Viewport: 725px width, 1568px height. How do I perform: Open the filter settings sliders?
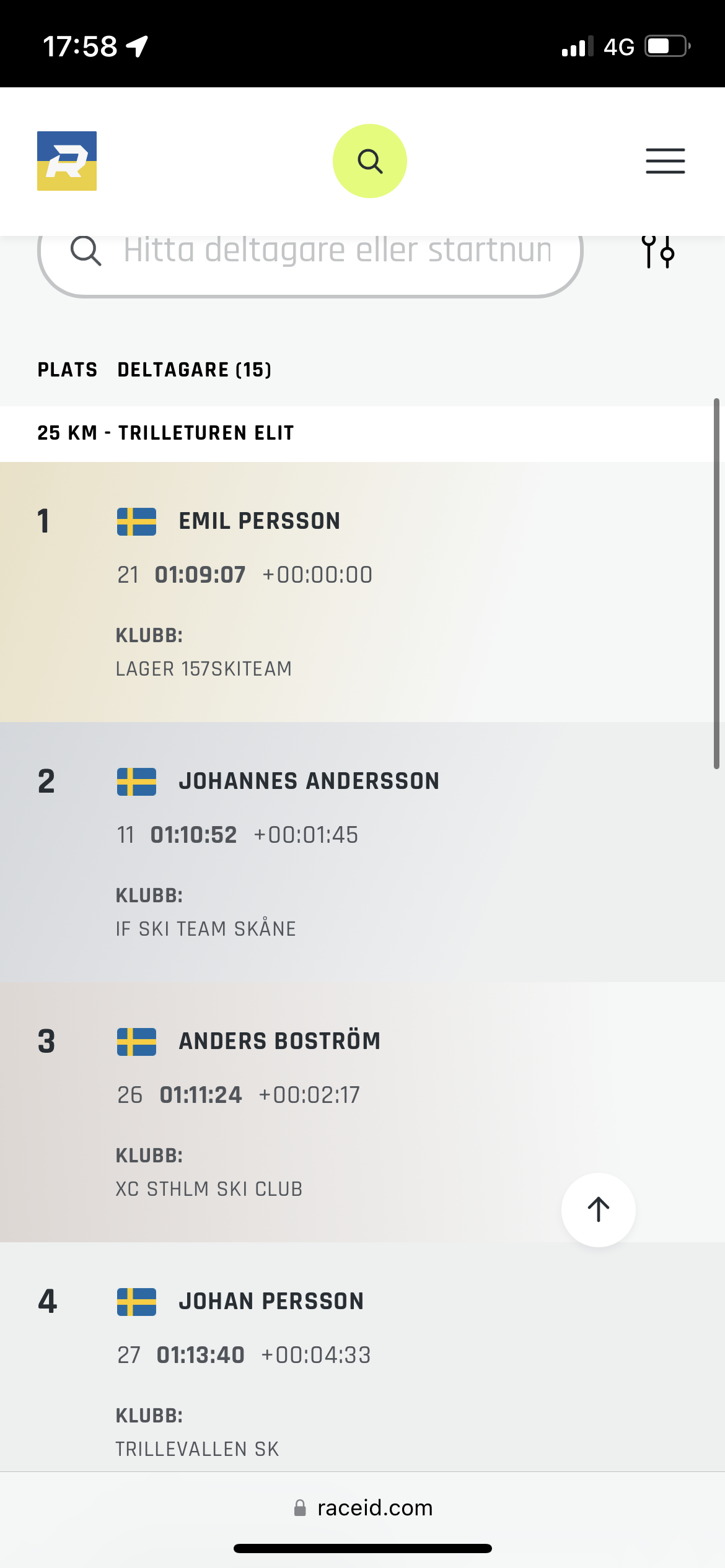(x=657, y=252)
